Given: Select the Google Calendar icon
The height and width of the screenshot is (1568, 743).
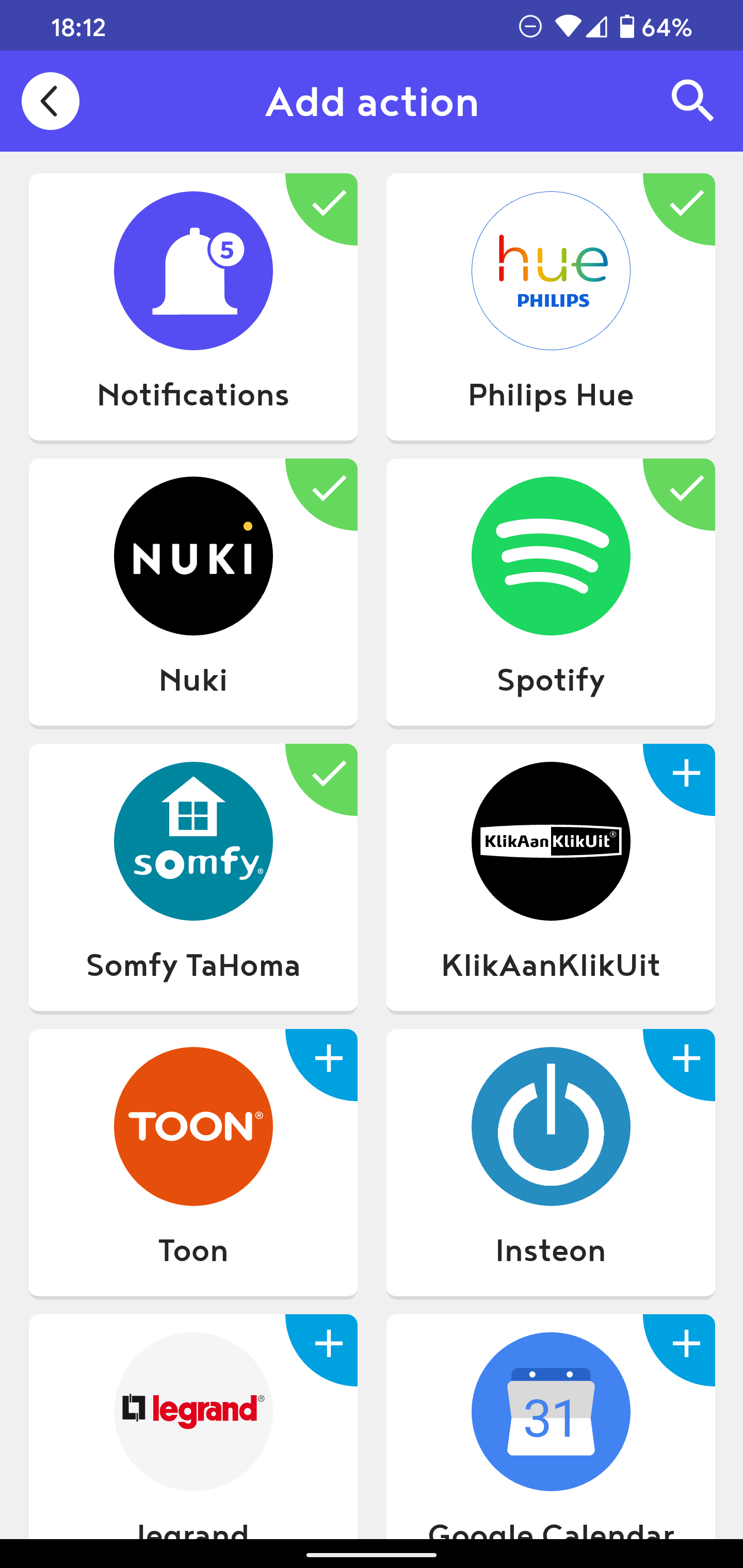Looking at the screenshot, I should click(550, 1410).
